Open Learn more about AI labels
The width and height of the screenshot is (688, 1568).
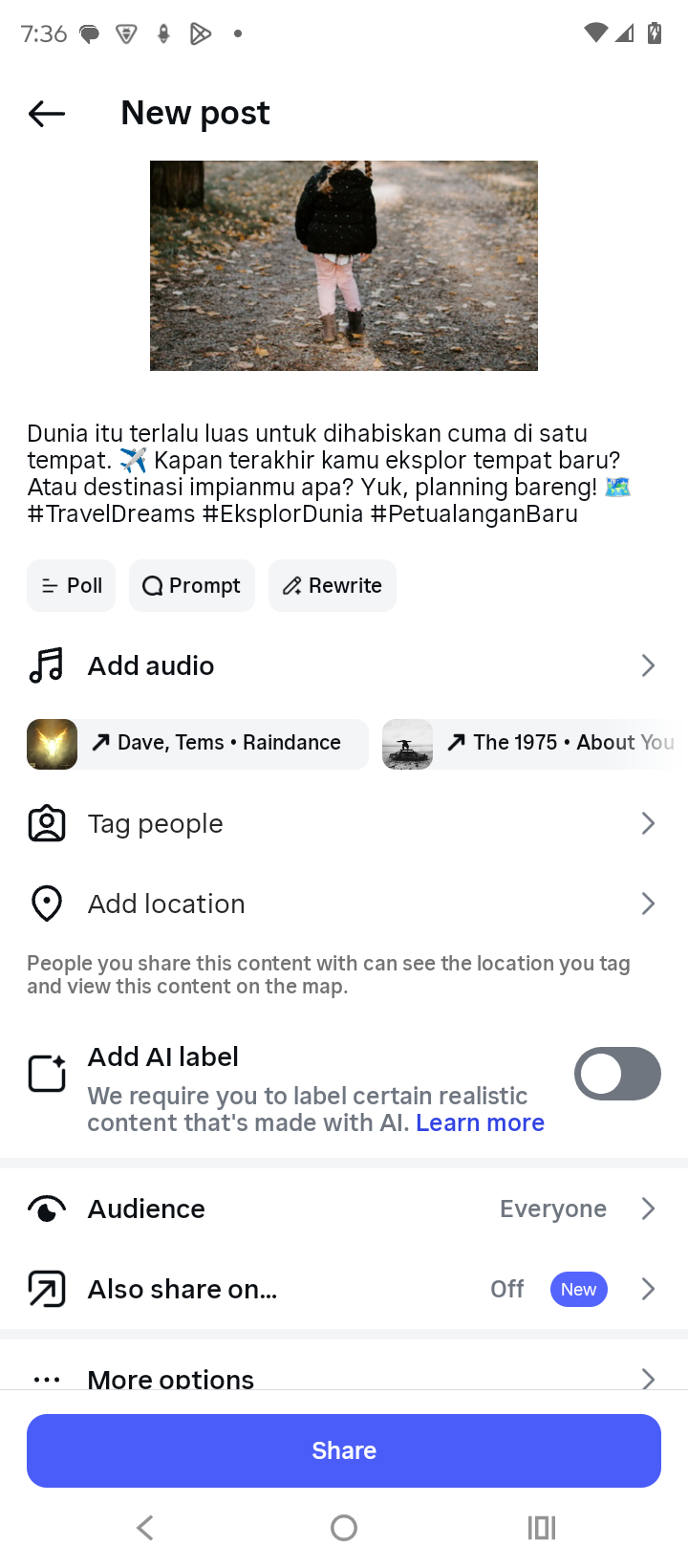(480, 1123)
